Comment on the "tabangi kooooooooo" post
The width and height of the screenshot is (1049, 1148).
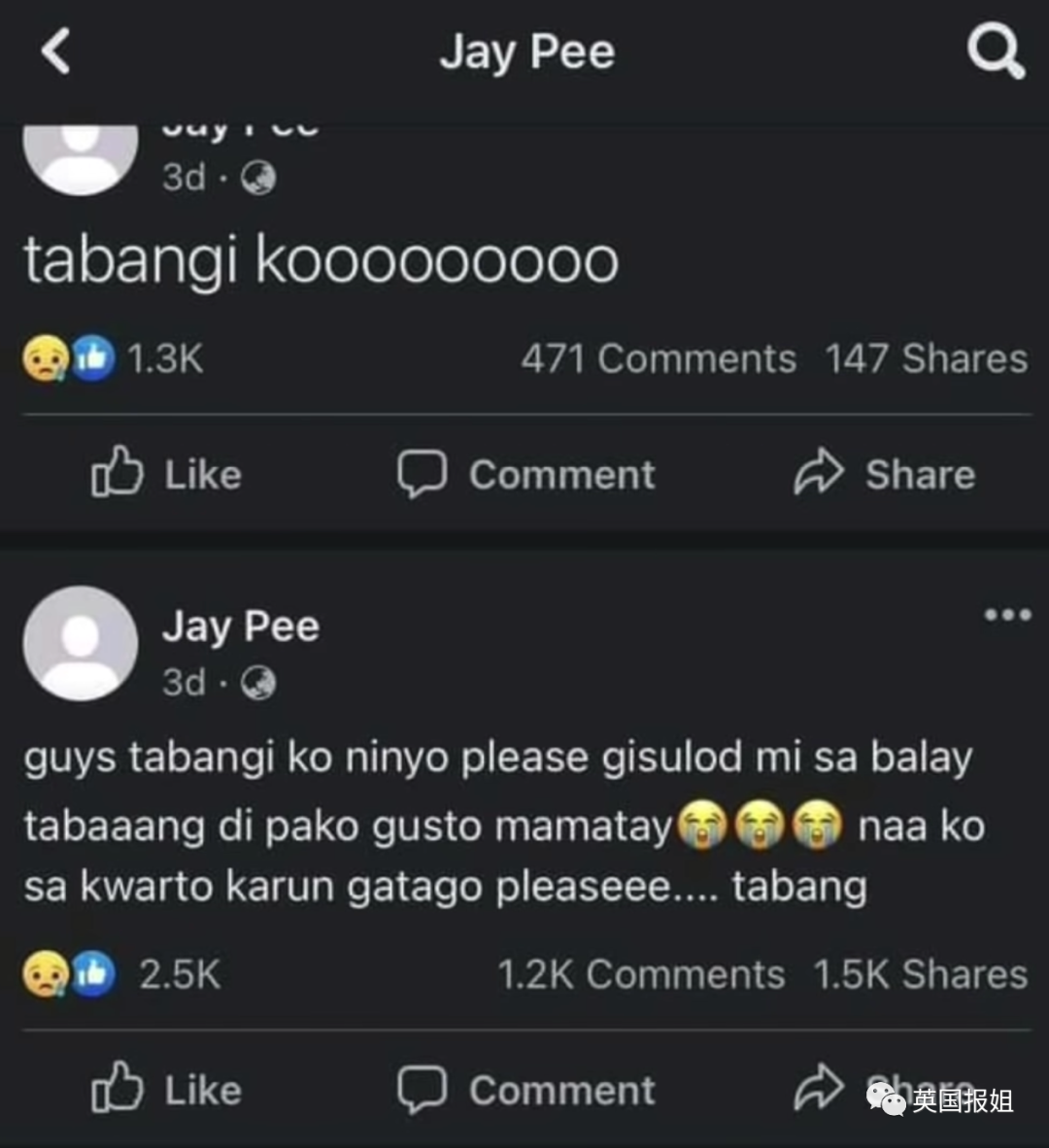[526, 475]
